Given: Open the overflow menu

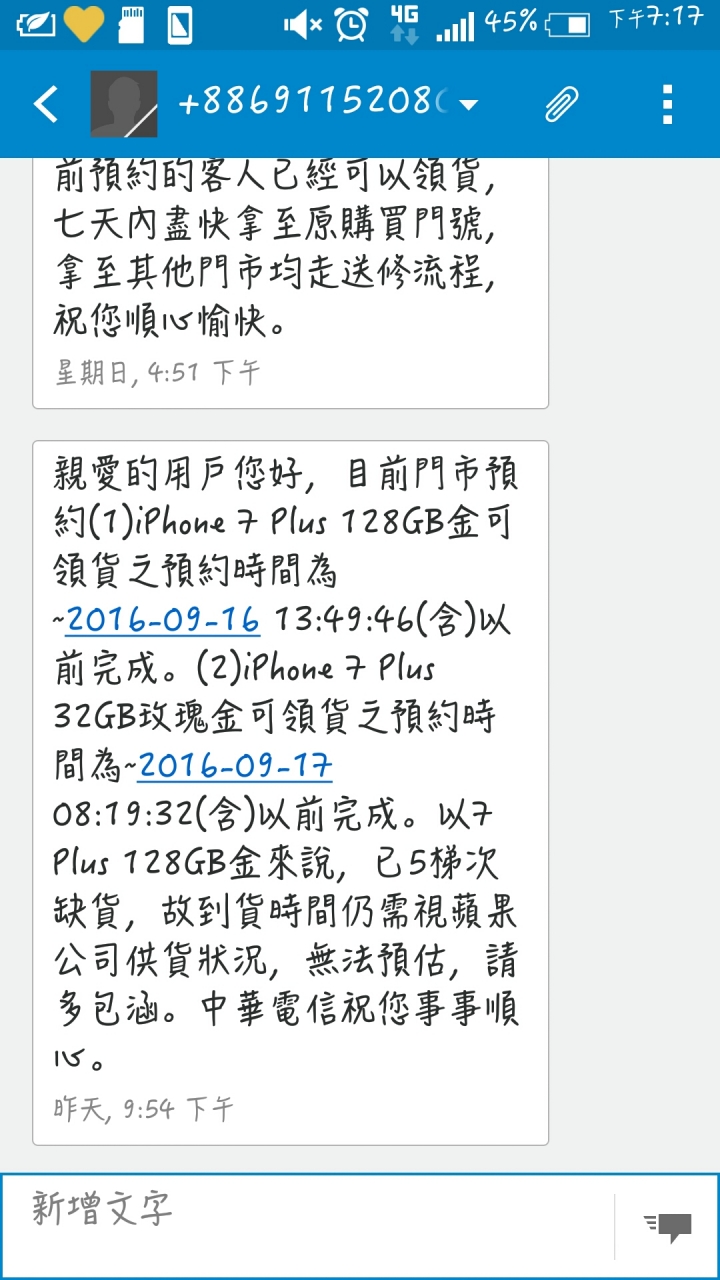Looking at the screenshot, I should pos(667,104).
